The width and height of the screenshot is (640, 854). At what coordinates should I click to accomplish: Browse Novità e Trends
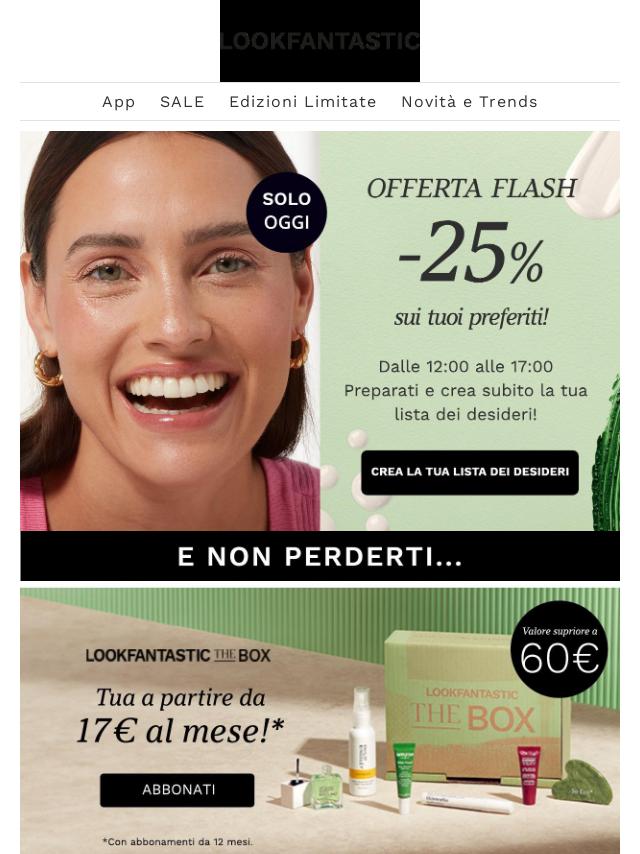pyautogui.click(x=469, y=102)
